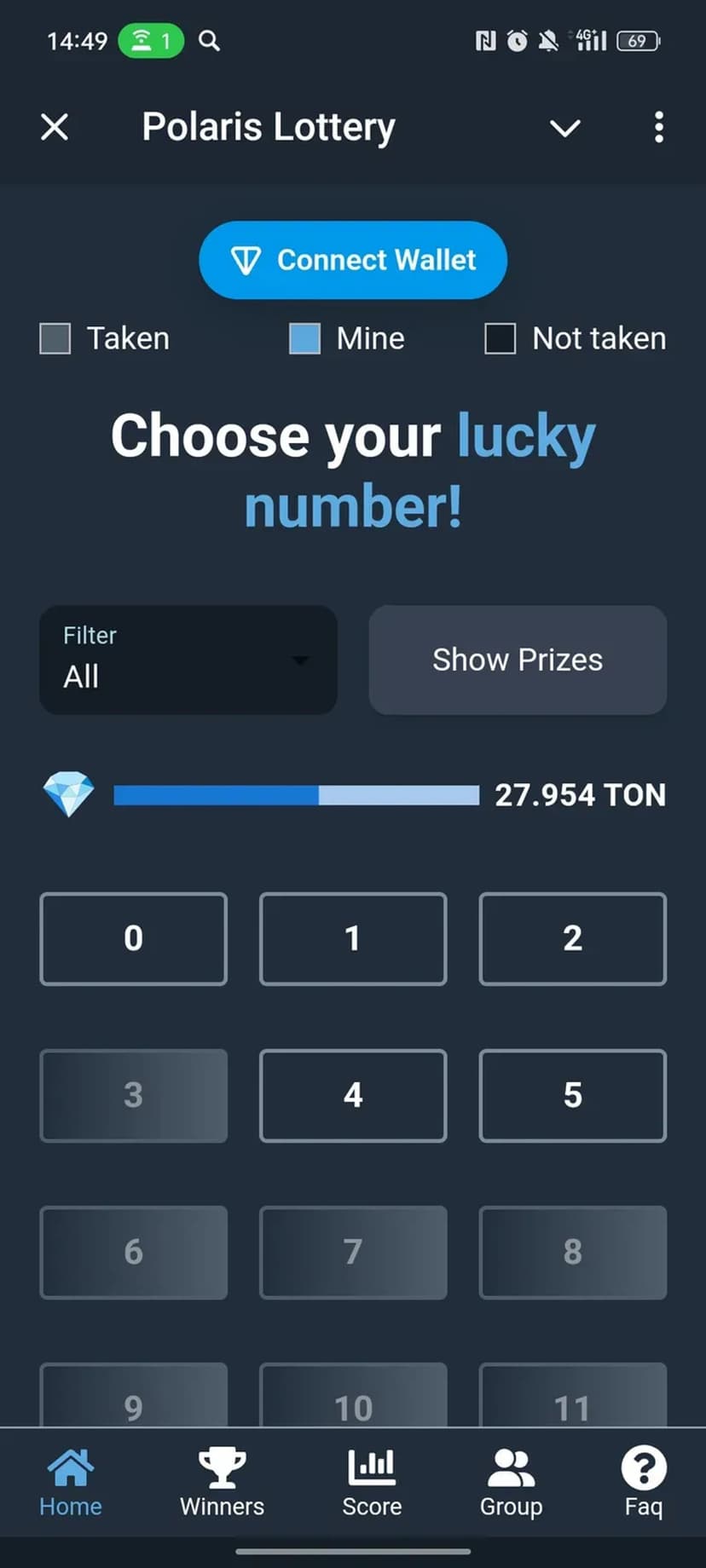This screenshot has height=1568, width=706.
Task: Close the Polaris Lottery mini app
Action: pos(55,128)
